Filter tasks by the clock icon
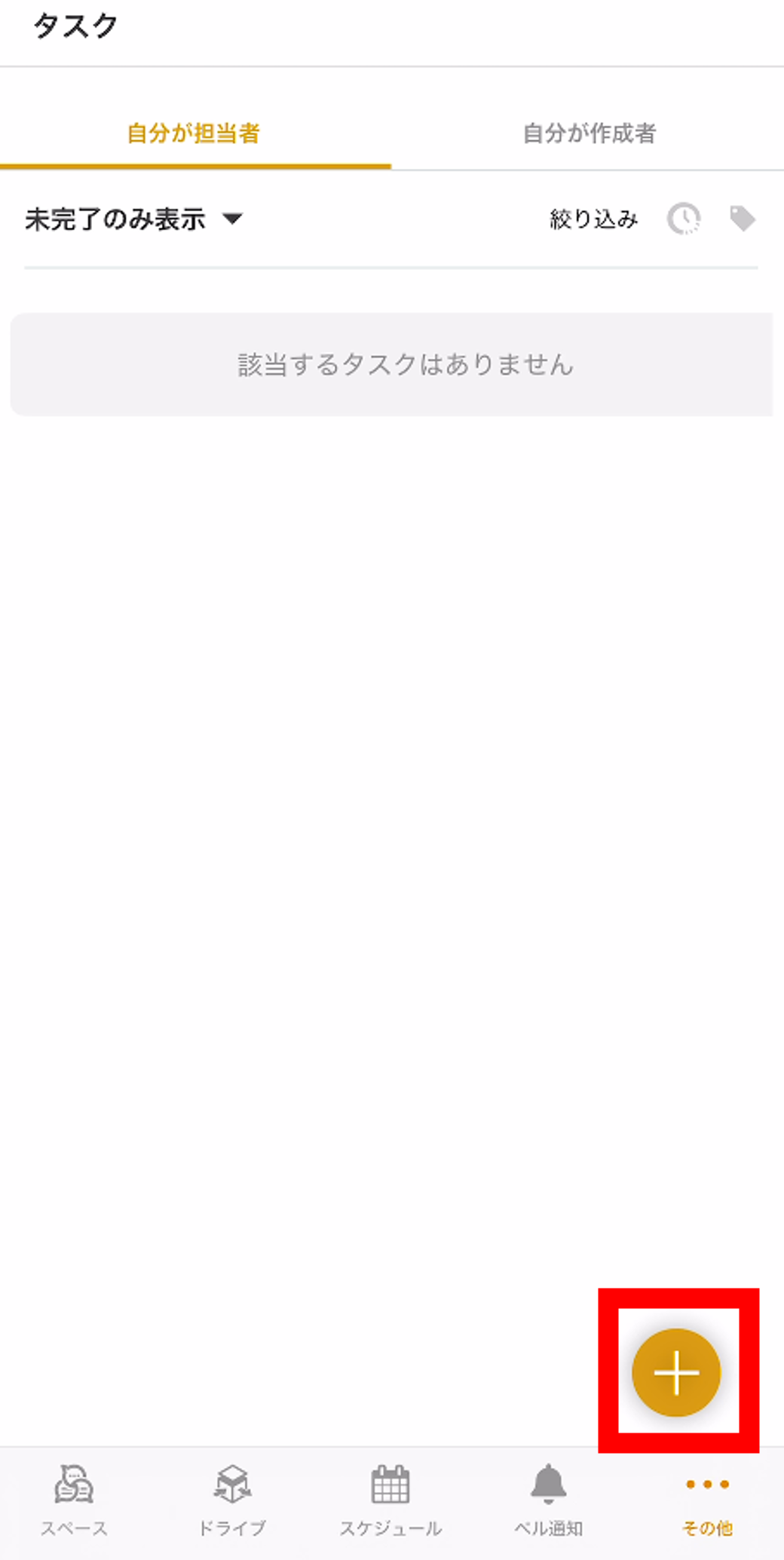Image resolution: width=784 pixels, height=1560 pixels. (684, 219)
